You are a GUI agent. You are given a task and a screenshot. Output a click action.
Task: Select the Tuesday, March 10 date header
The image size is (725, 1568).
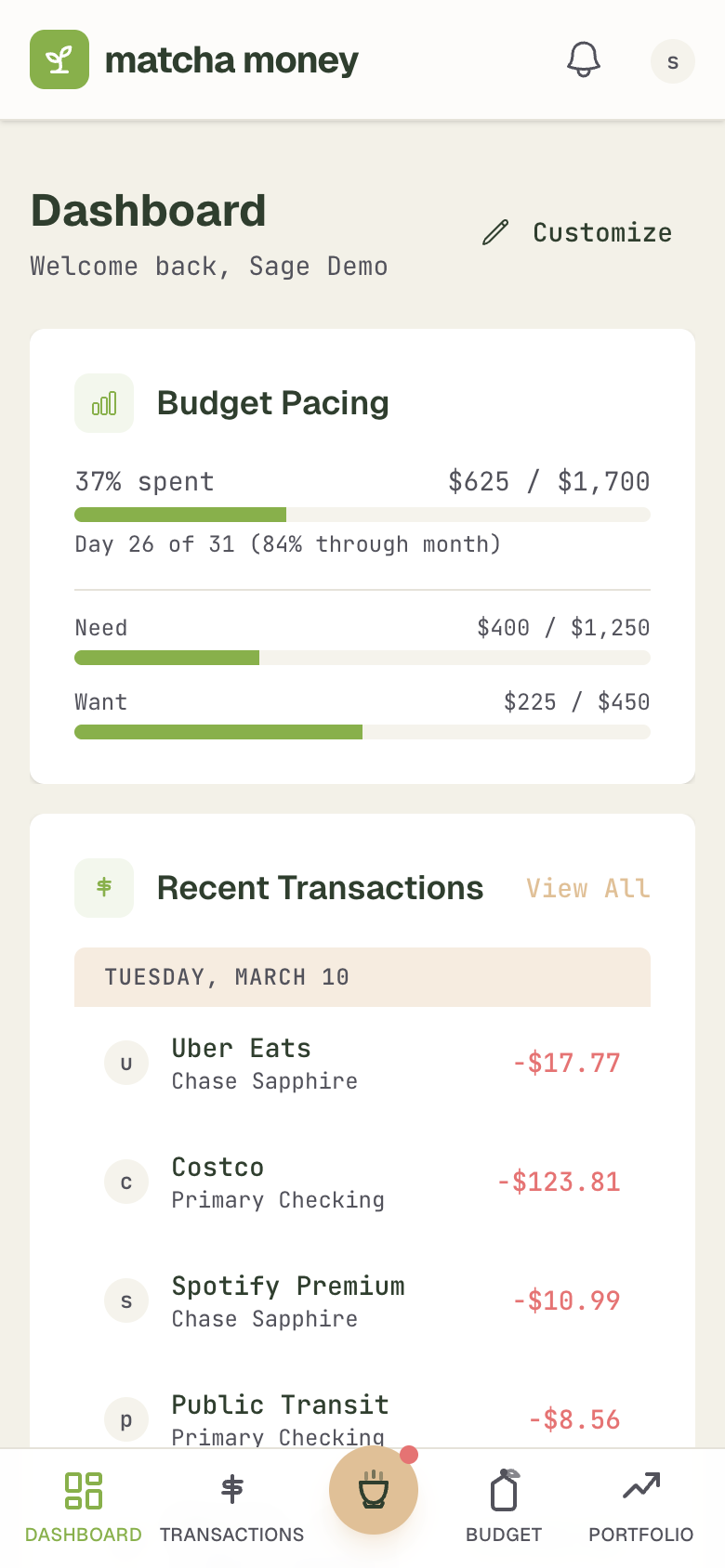click(x=362, y=976)
